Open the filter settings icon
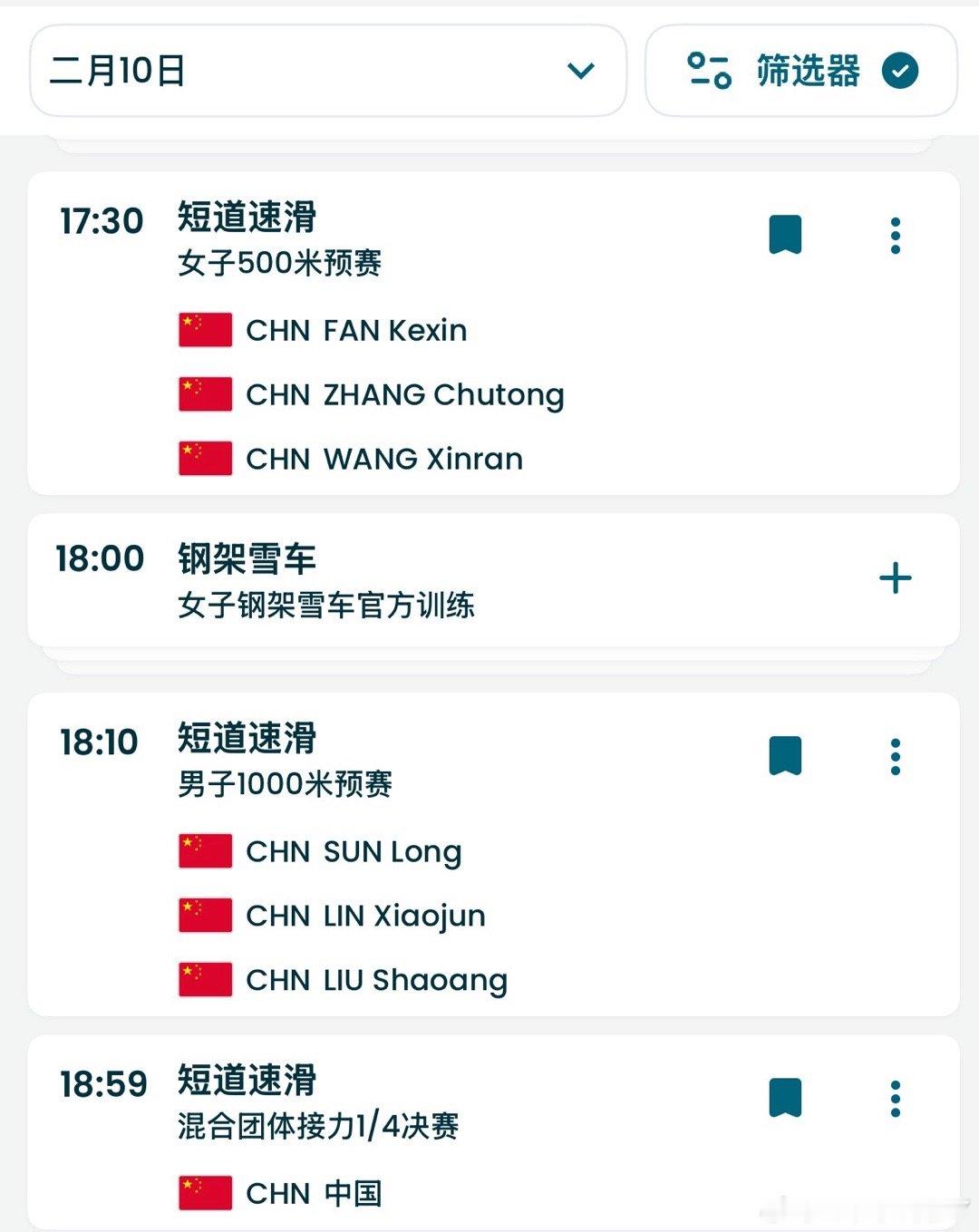 pos(709,69)
